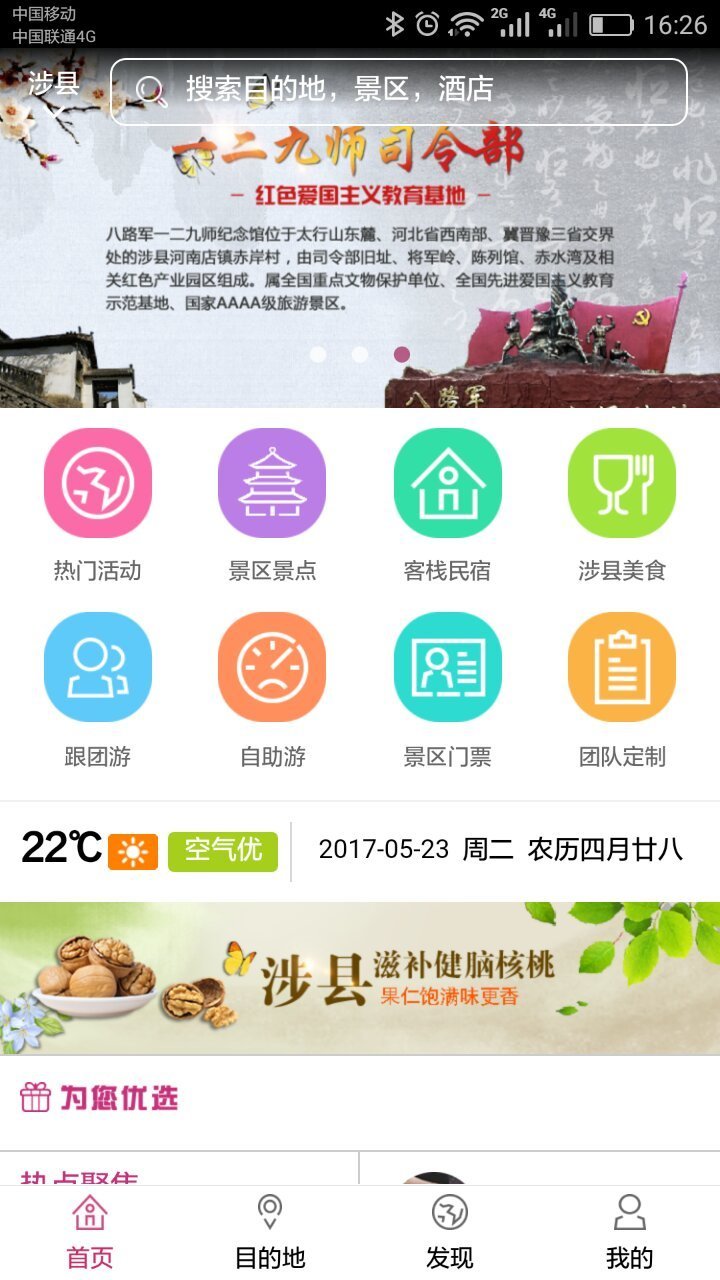Switch to the 目的地 destination tab
Image resolution: width=720 pixels, height=1280 pixels.
(x=270, y=1232)
